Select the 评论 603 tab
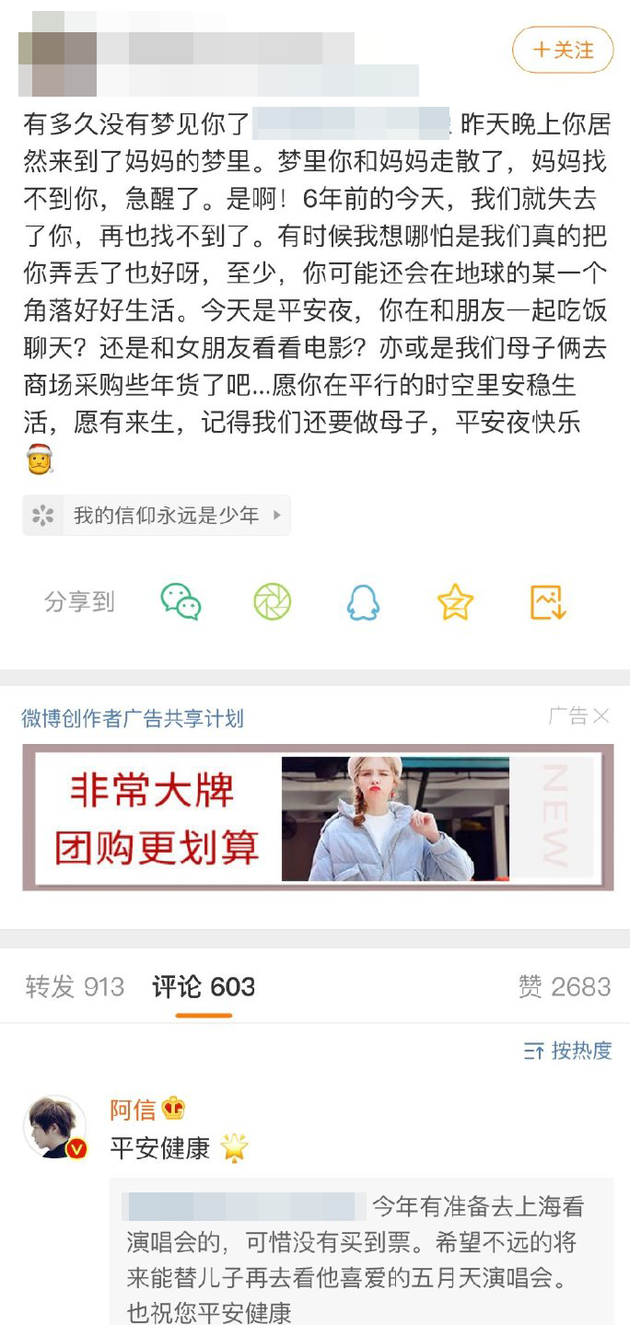The height and width of the screenshot is (1325, 630). [203, 987]
